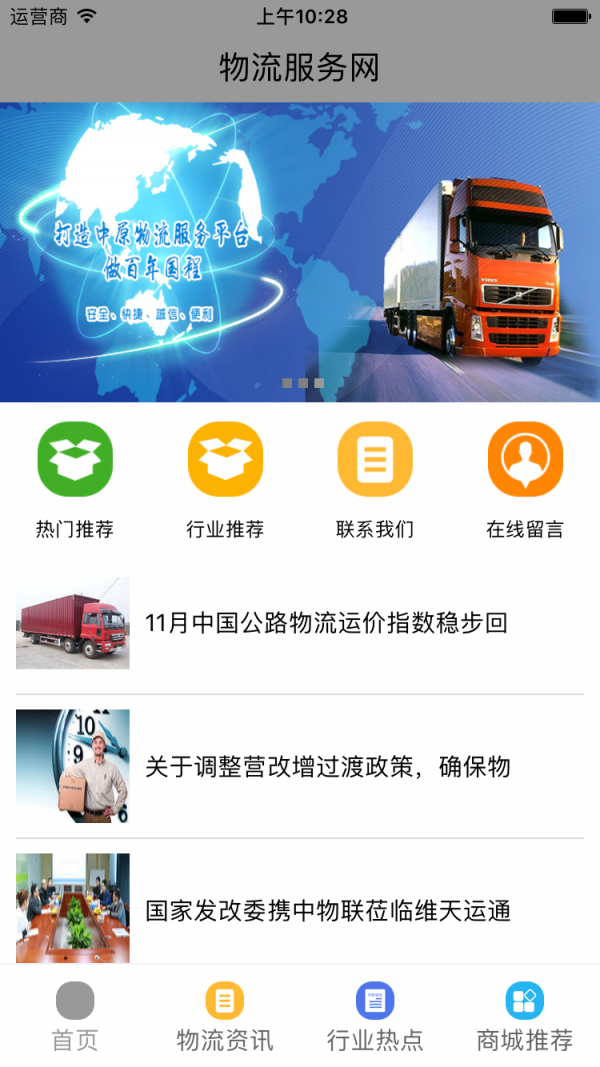Open the 关于调整营改增过渡政策 article

coord(327,767)
